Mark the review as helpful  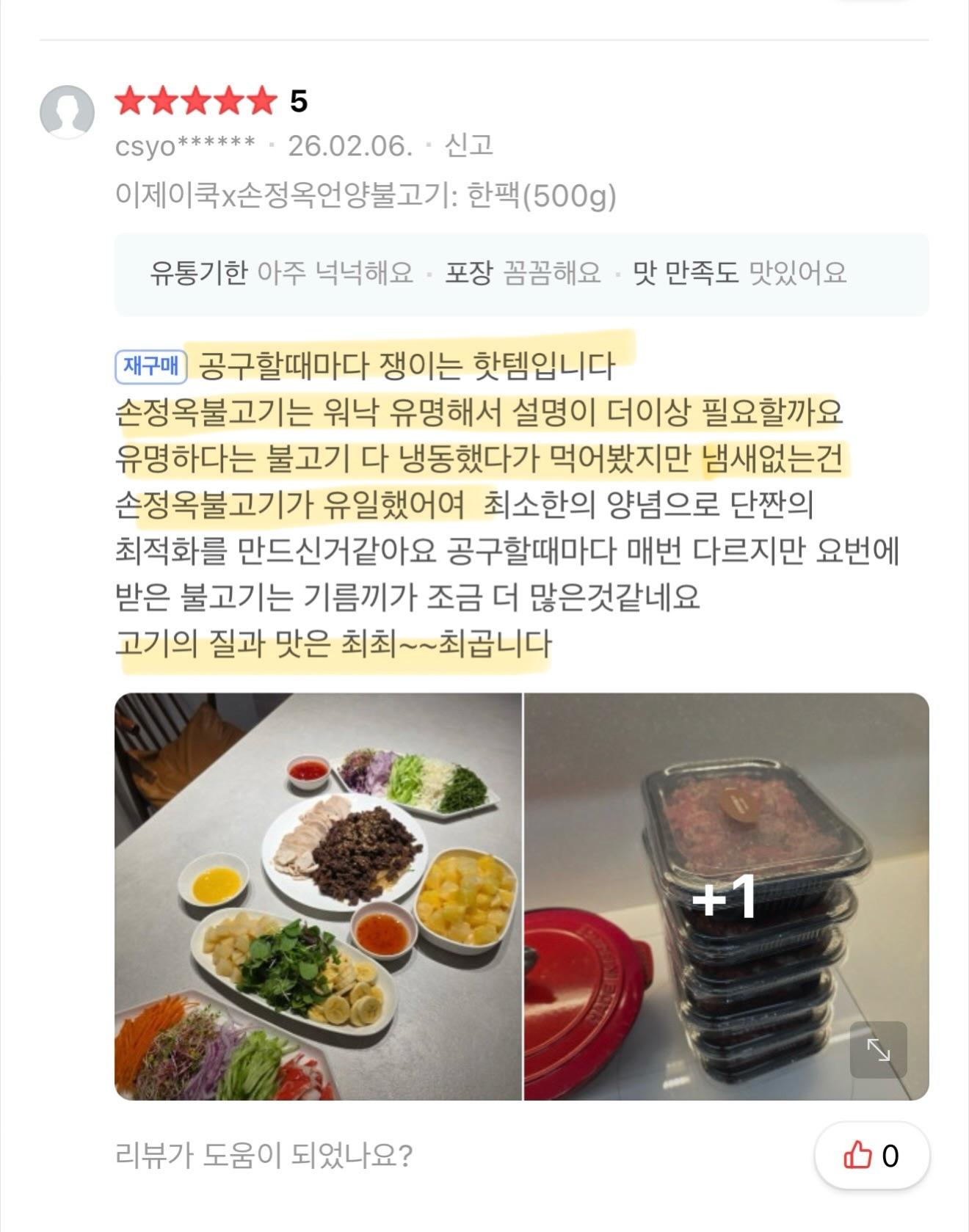point(871,1156)
